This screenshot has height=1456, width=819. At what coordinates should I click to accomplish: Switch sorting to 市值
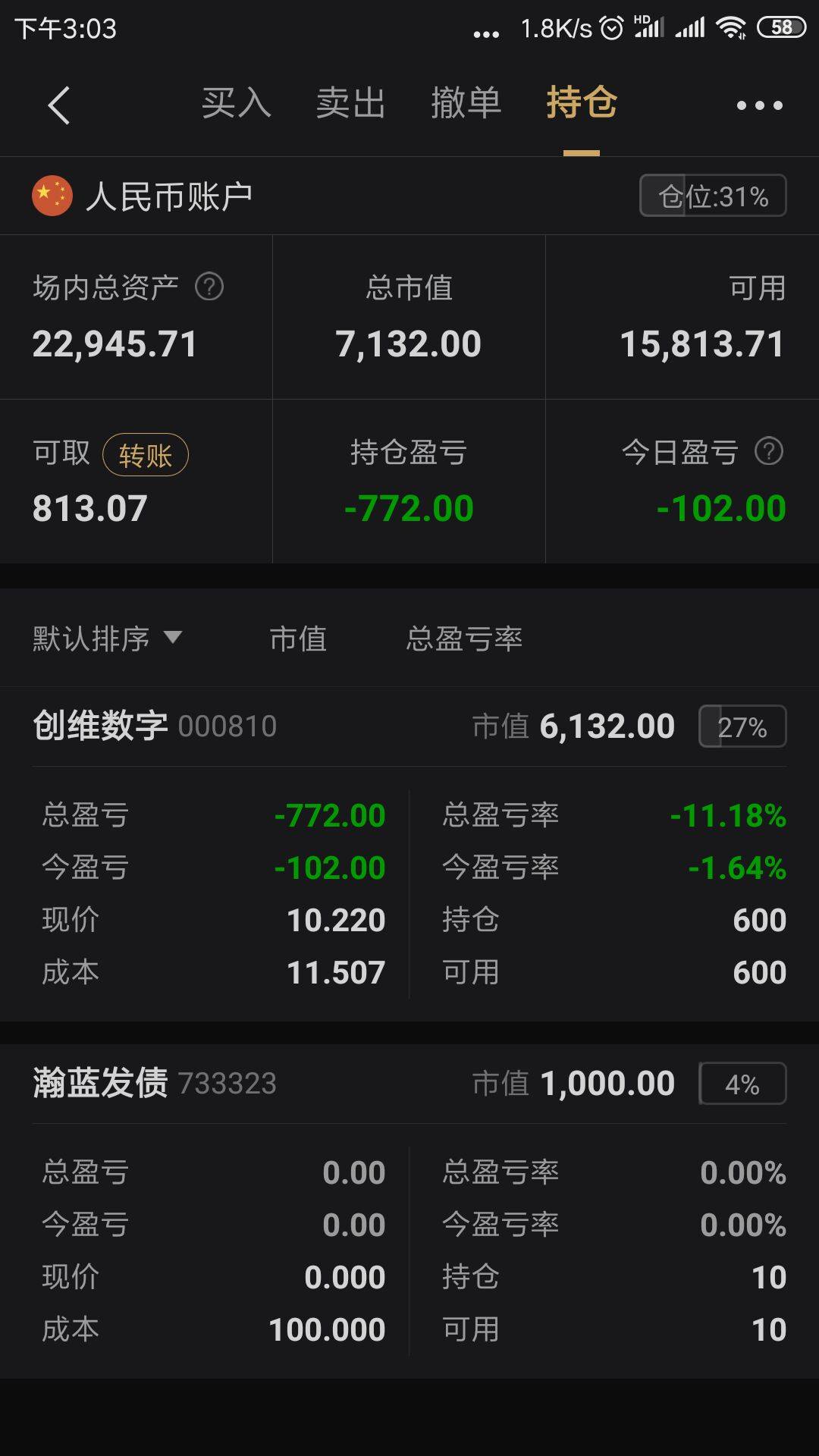(x=300, y=639)
